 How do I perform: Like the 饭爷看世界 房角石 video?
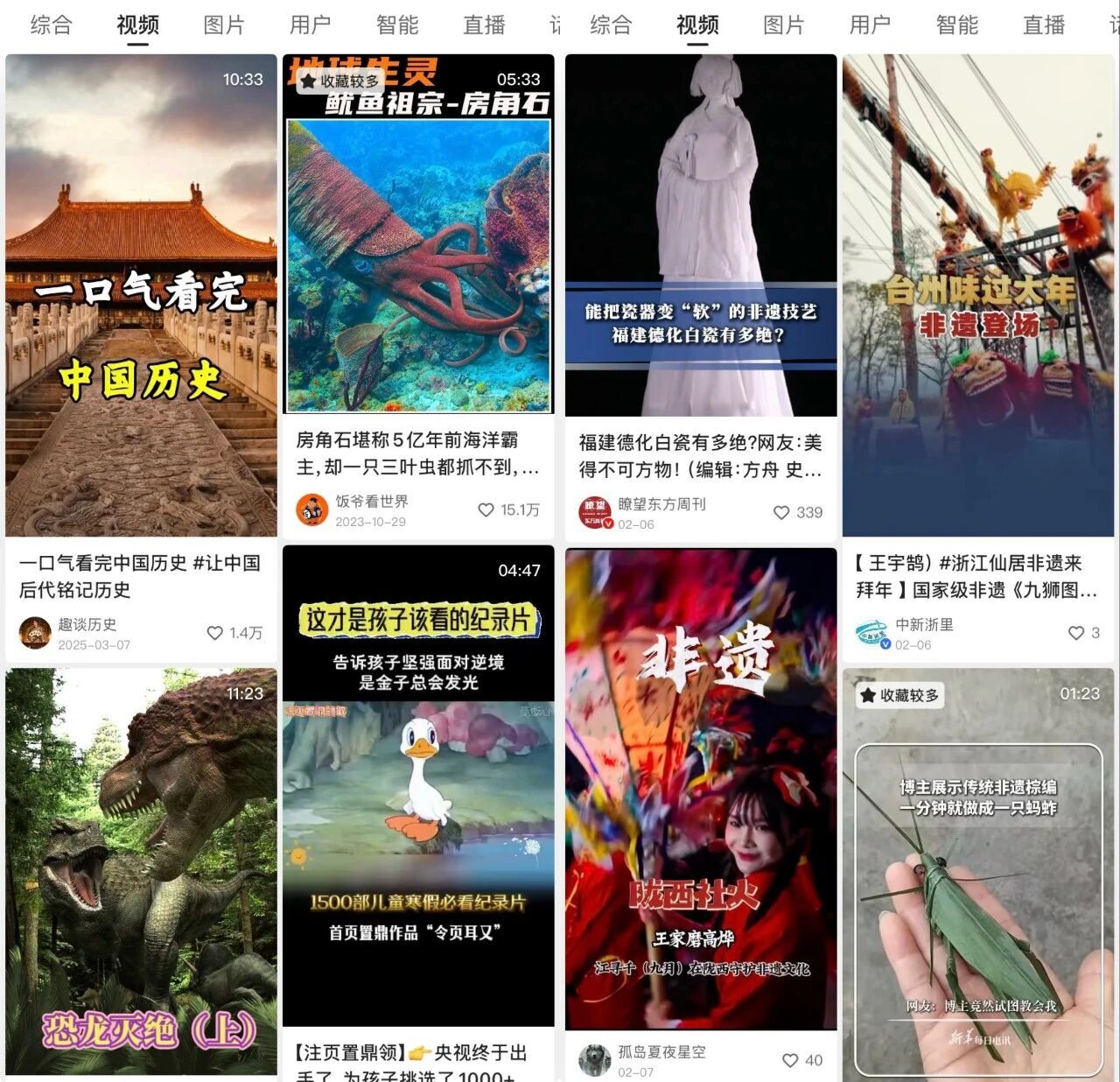click(x=486, y=509)
